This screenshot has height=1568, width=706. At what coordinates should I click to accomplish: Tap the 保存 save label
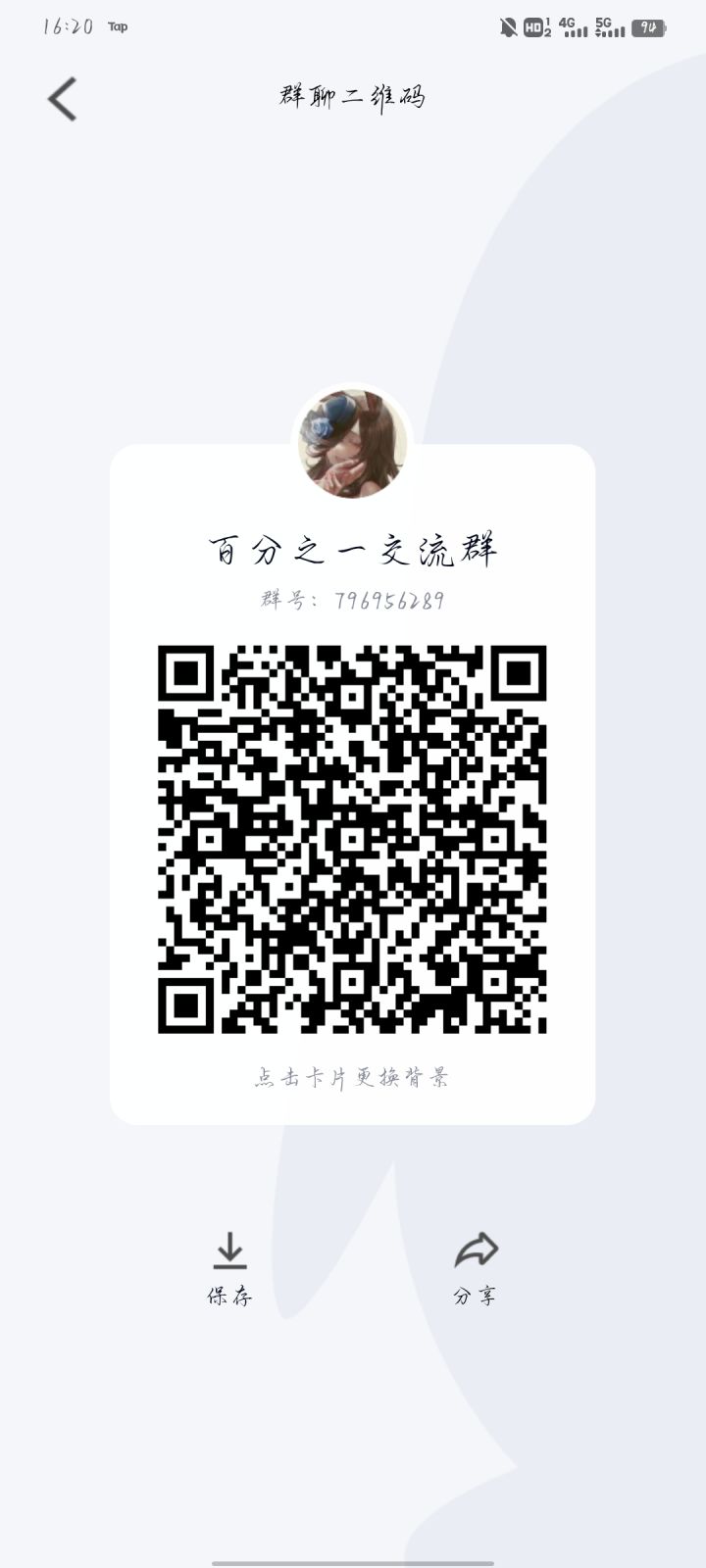point(229,1297)
